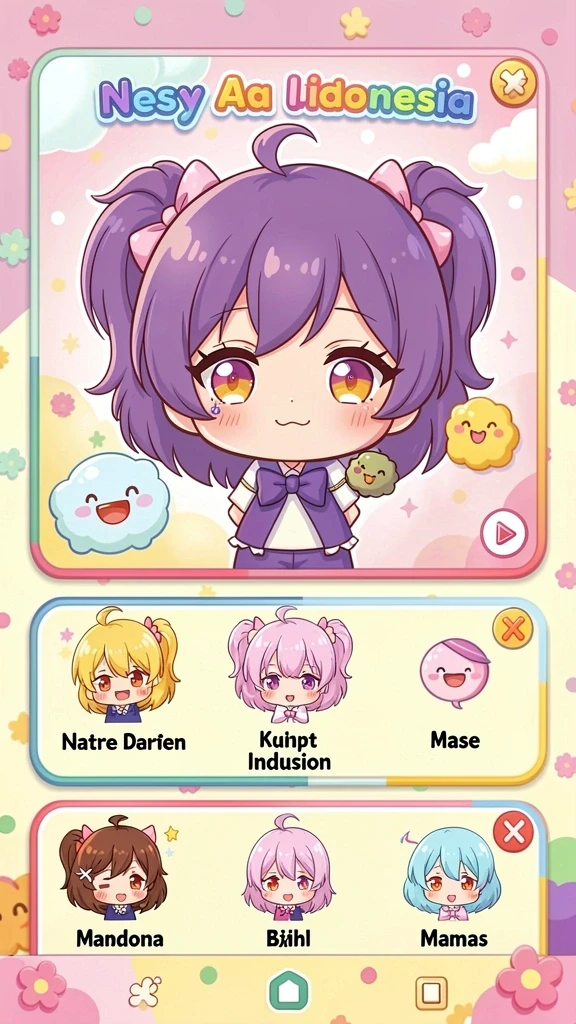Go to the home button in bottom bar
The image size is (576, 1024).
288,990
